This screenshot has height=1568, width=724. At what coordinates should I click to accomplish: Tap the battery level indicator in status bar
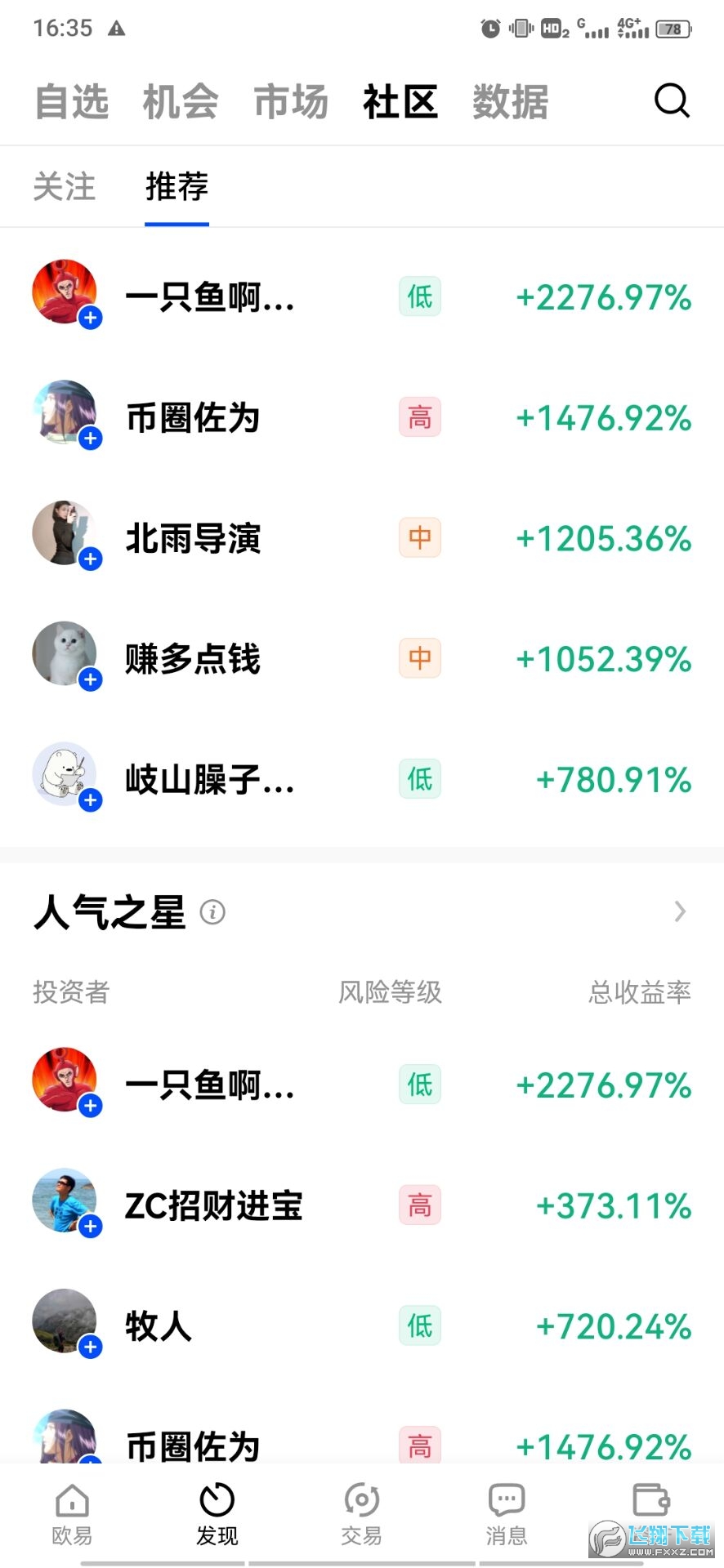coord(673,29)
